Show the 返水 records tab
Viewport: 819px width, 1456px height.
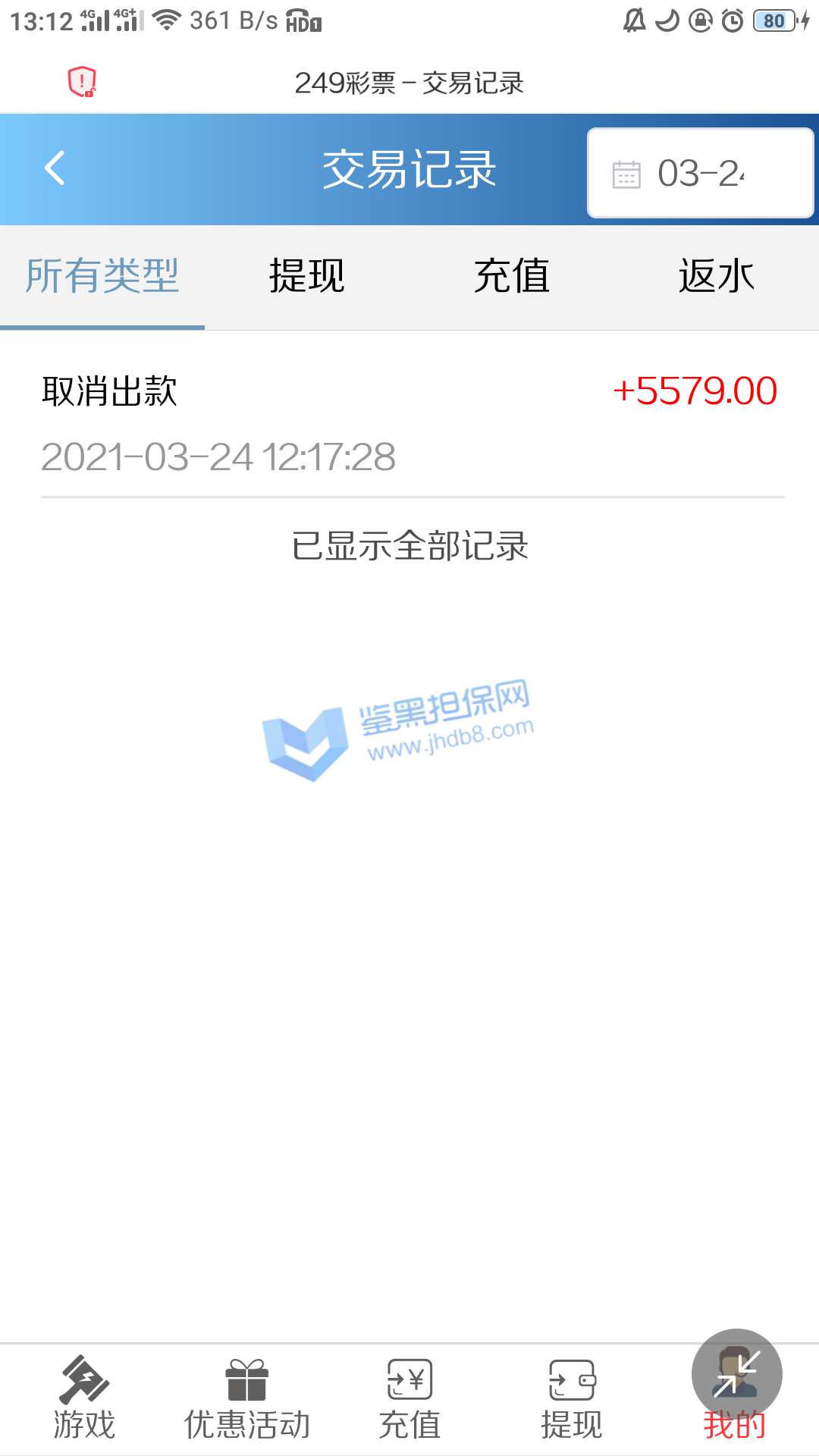[x=716, y=276]
